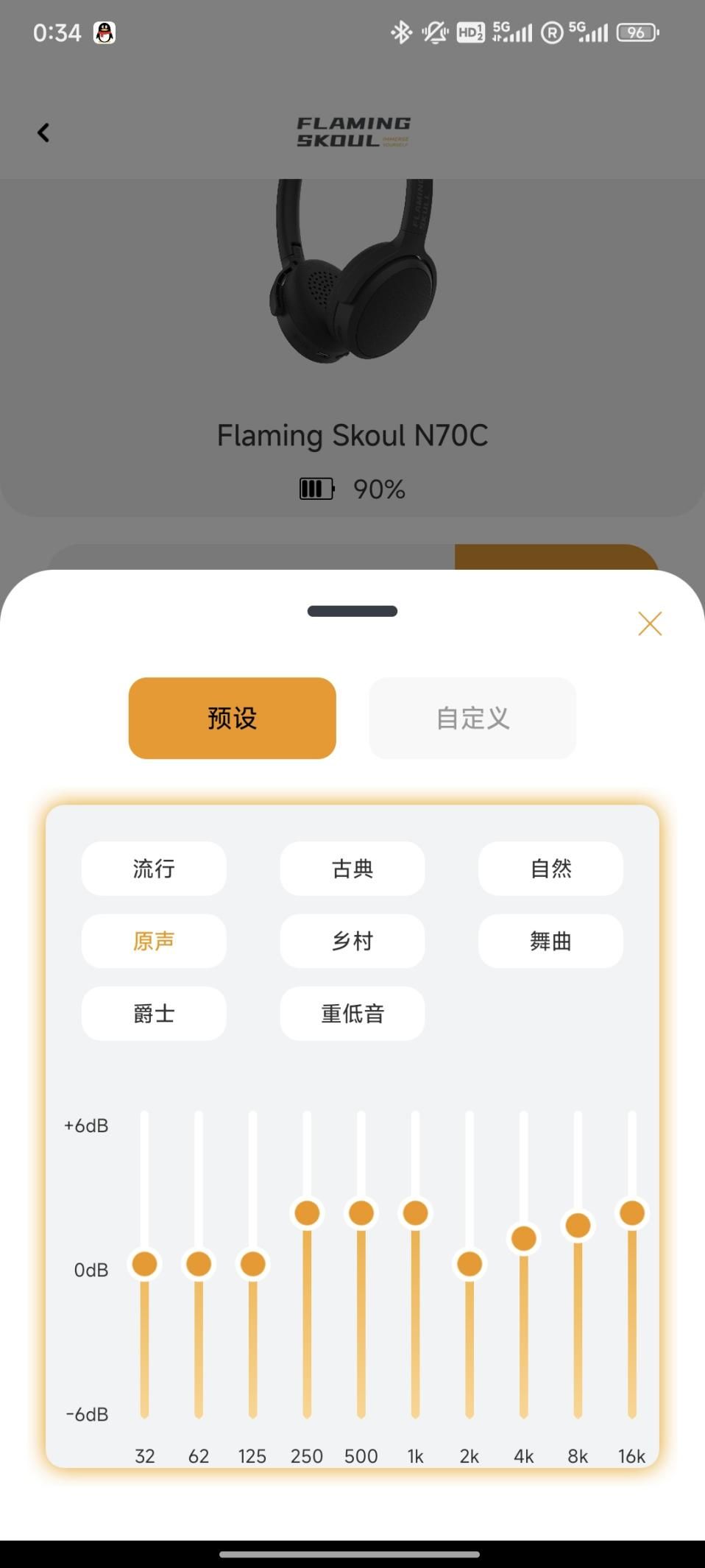Select the 原声 preset

[x=154, y=941]
